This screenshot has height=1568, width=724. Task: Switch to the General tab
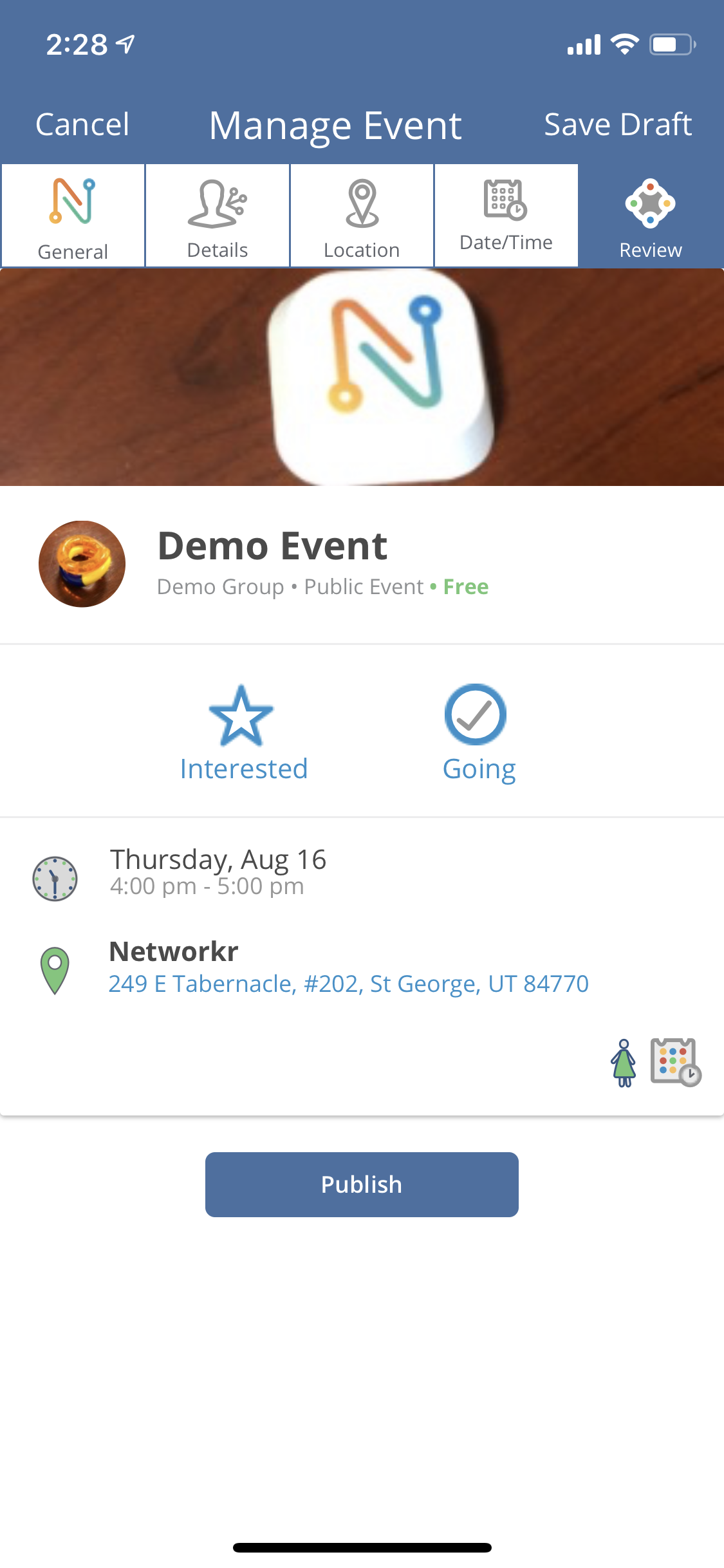click(x=73, y=216)
